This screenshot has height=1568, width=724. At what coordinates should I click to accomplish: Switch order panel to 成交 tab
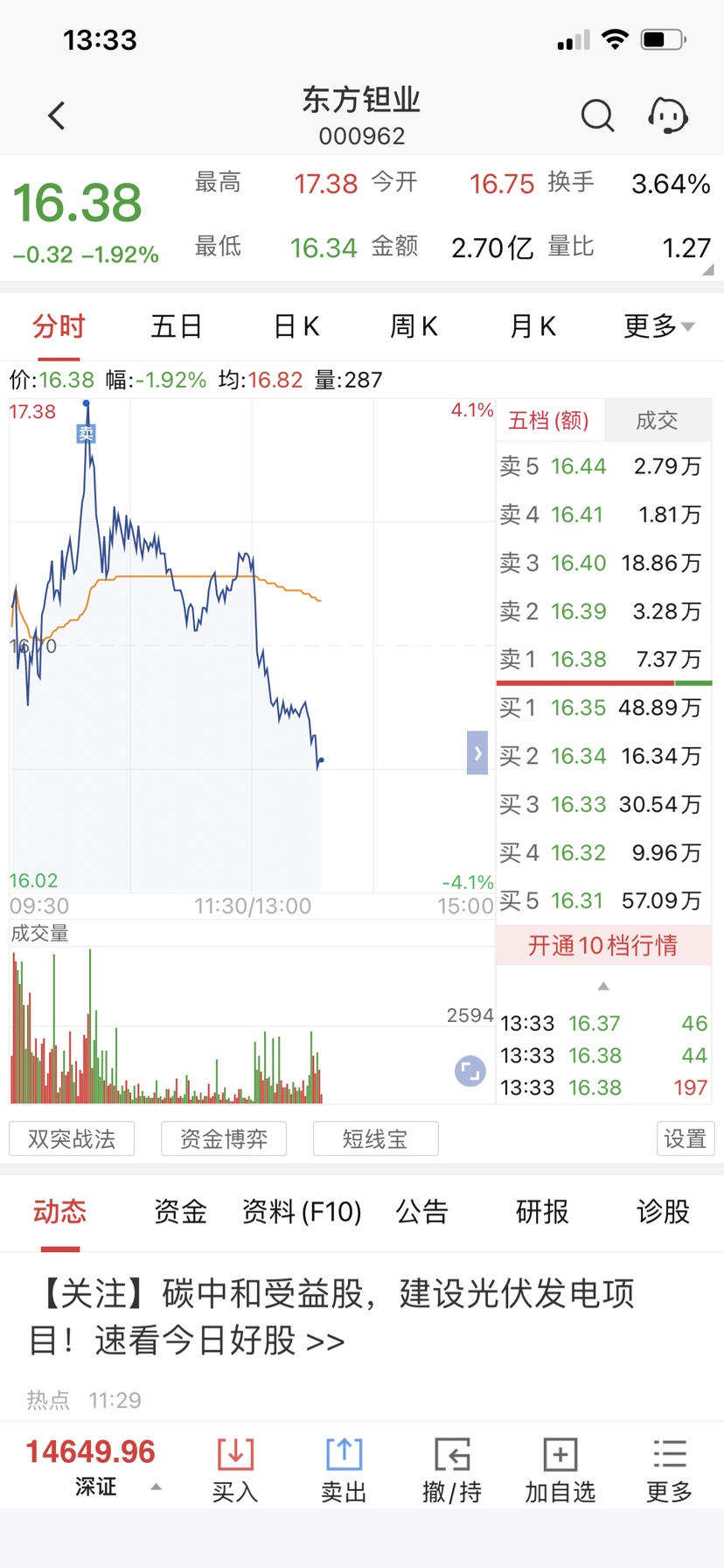[657, 421]
